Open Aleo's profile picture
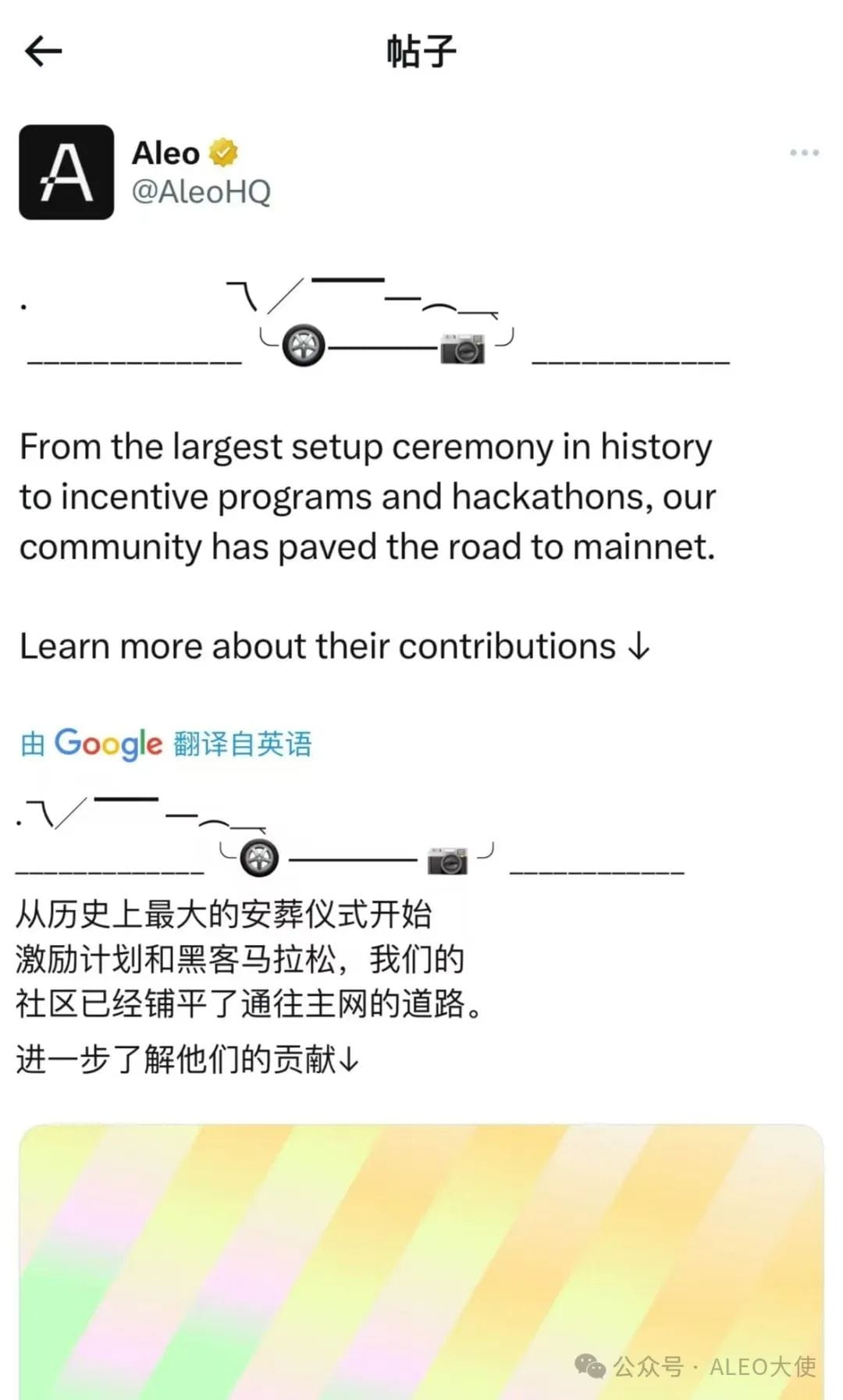 coord(66,172)
